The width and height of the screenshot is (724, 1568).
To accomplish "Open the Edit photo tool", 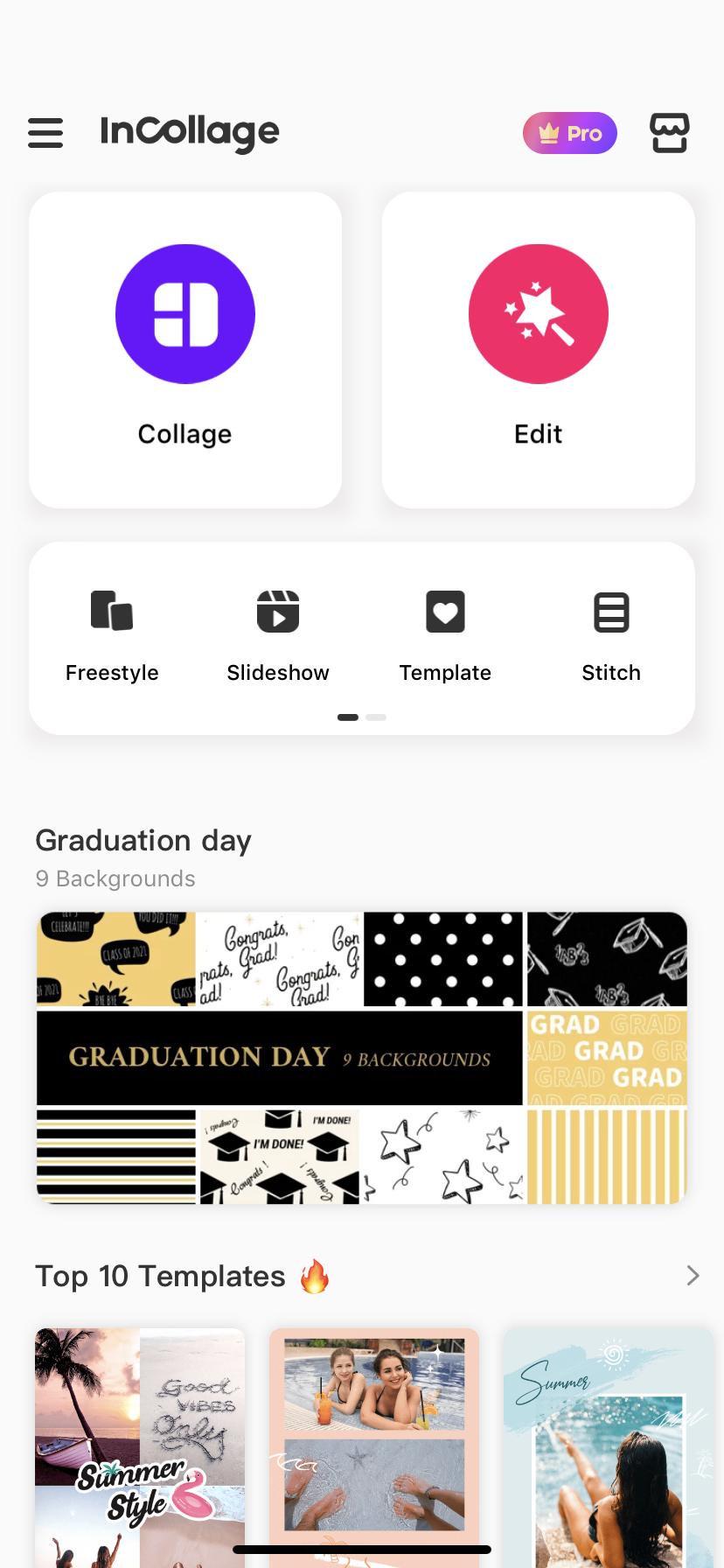I will [x=538, y=350].
